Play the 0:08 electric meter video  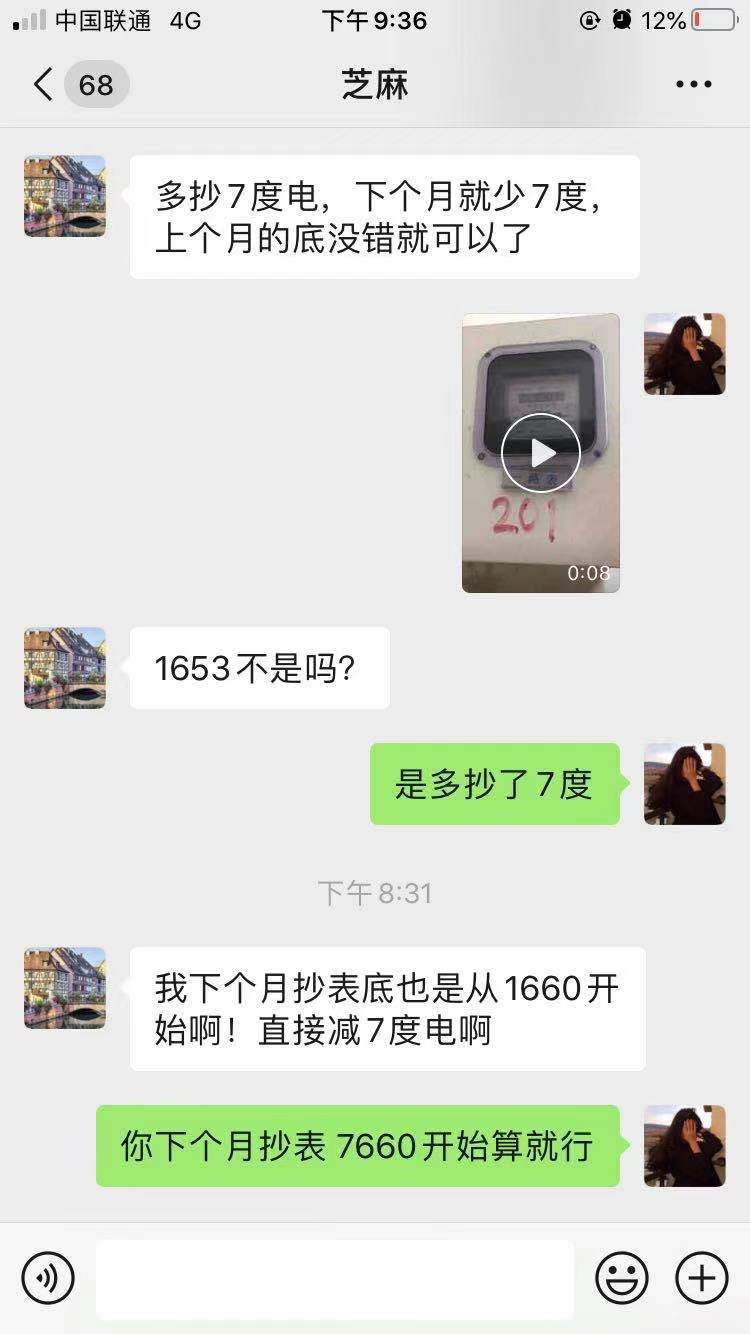(x=540, y=453)
